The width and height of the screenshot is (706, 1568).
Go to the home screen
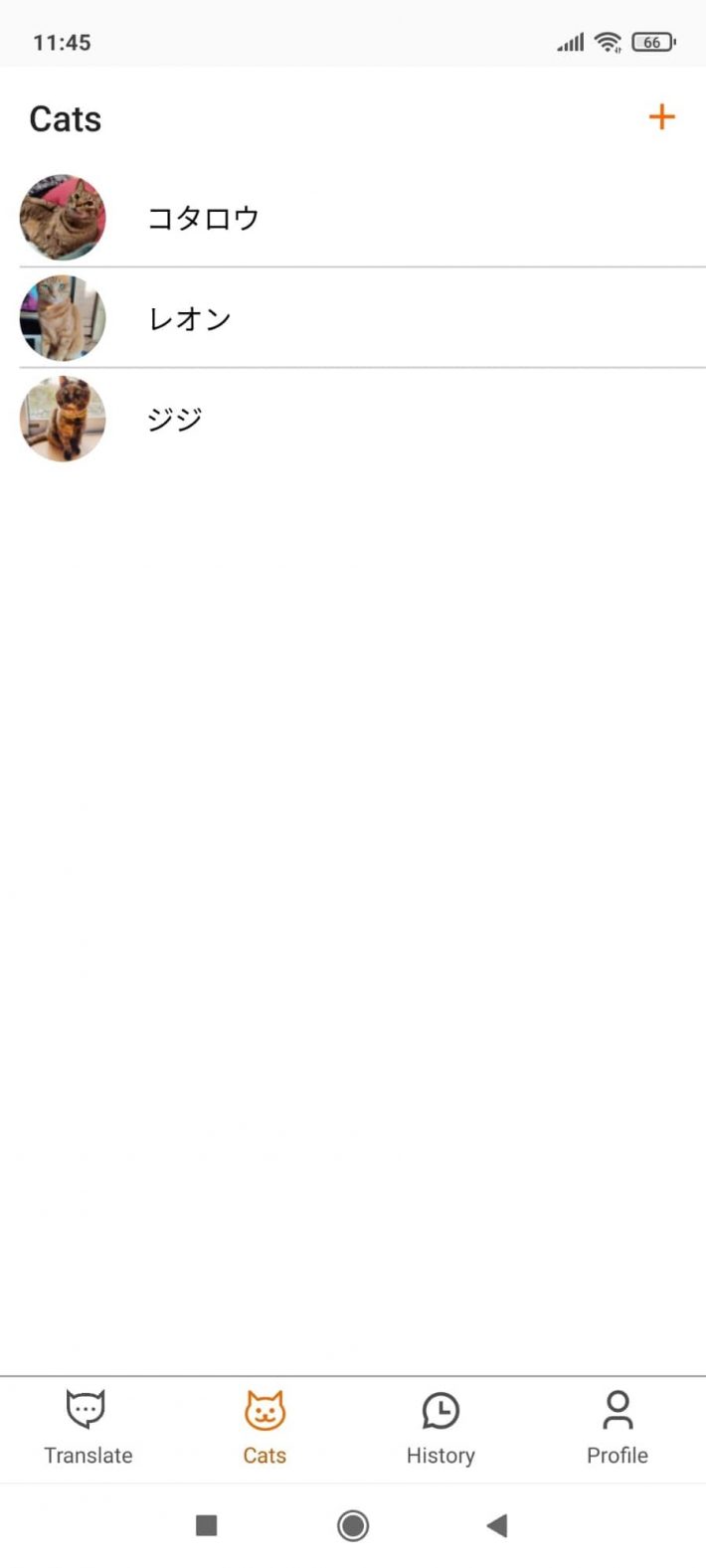coord(353,1525)
